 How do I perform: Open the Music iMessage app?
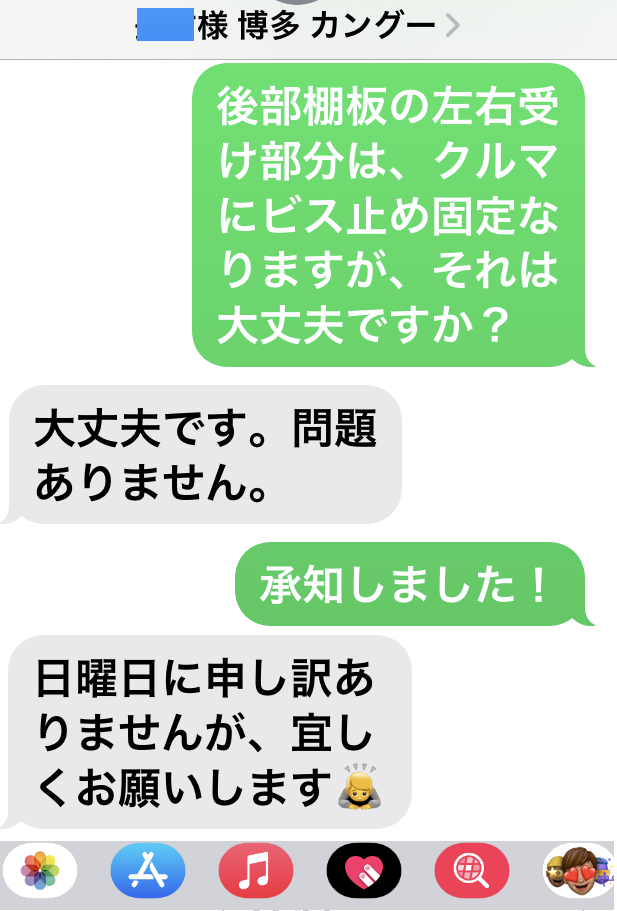coord(256,870)
